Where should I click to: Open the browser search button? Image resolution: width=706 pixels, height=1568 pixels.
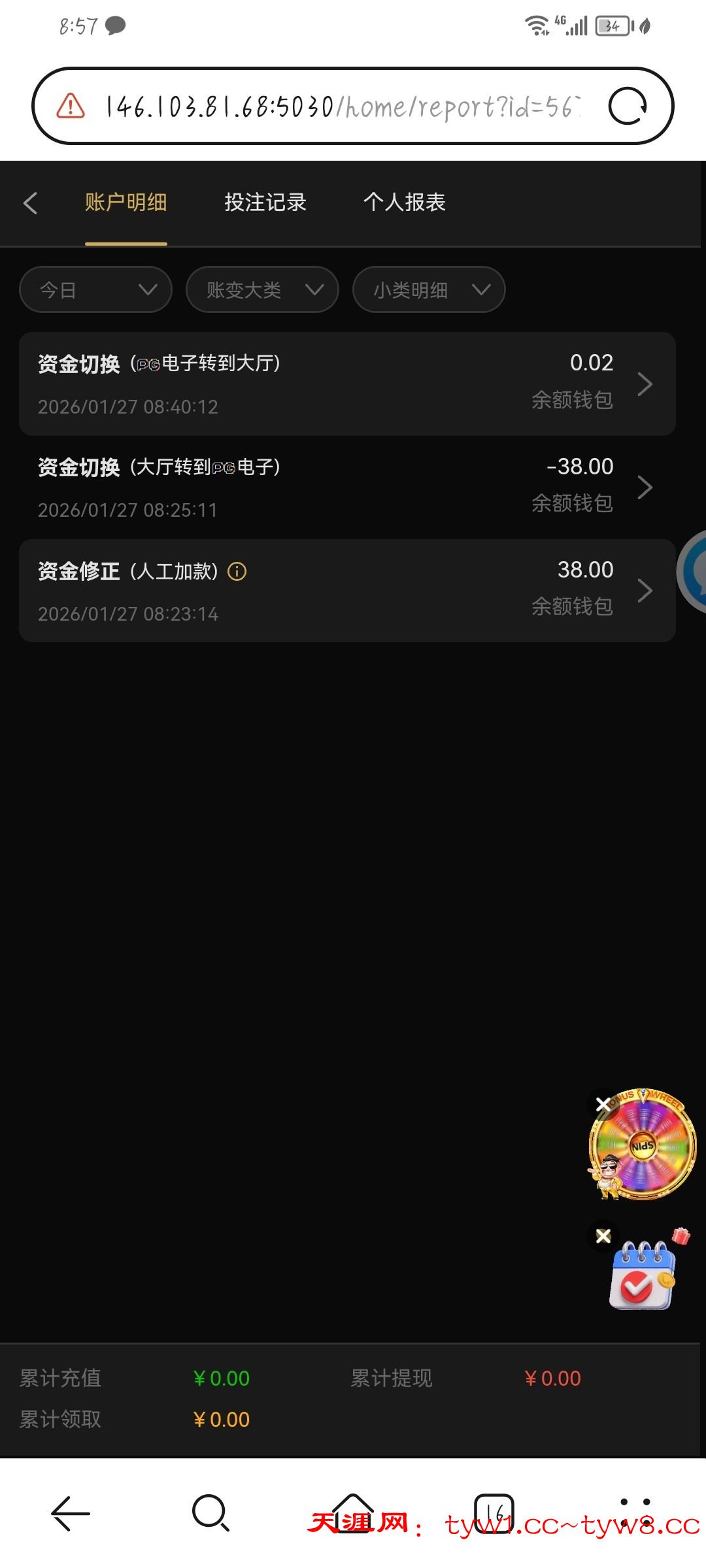[x=210, y=1513]
